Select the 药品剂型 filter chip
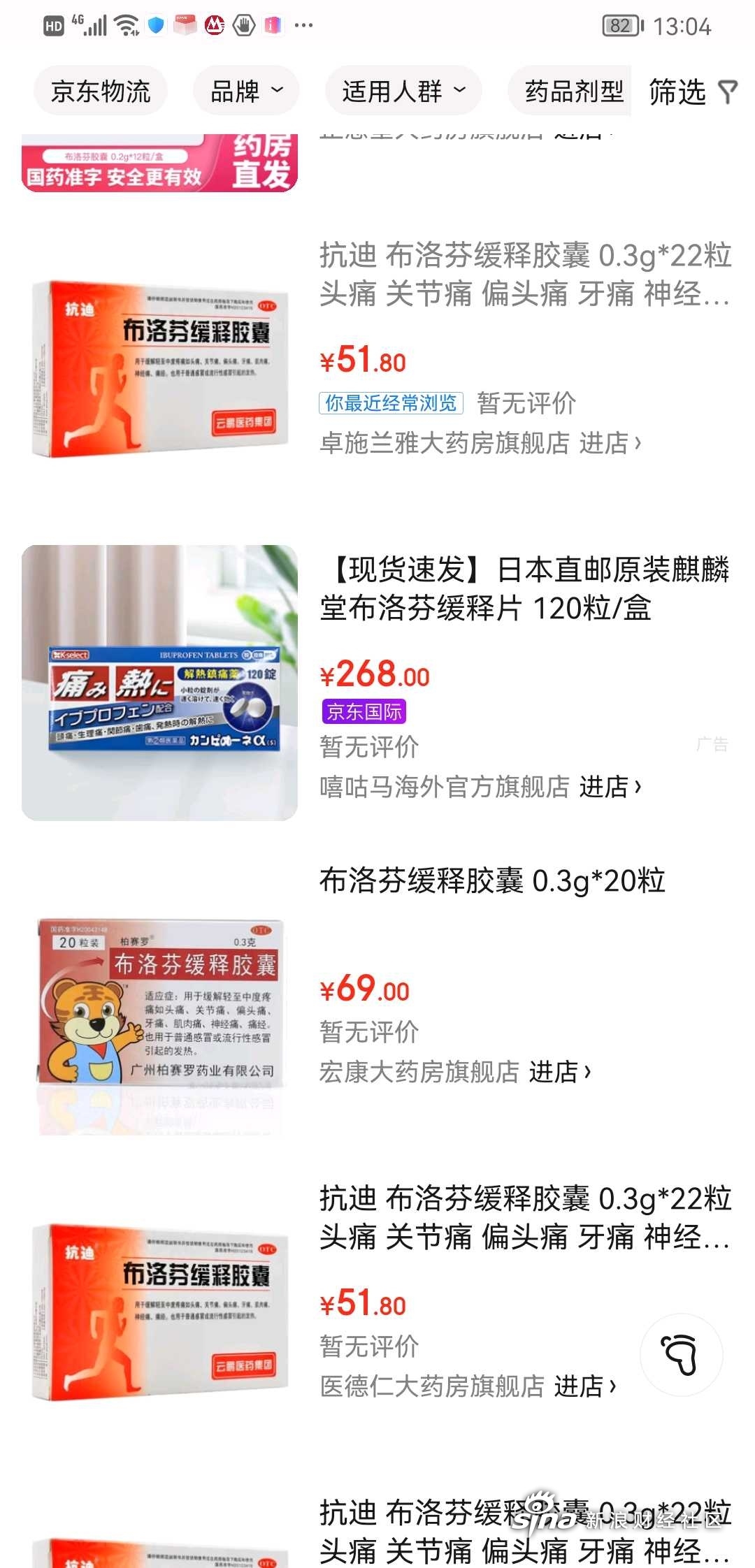 pyautogui.click(x=573, y=91)
